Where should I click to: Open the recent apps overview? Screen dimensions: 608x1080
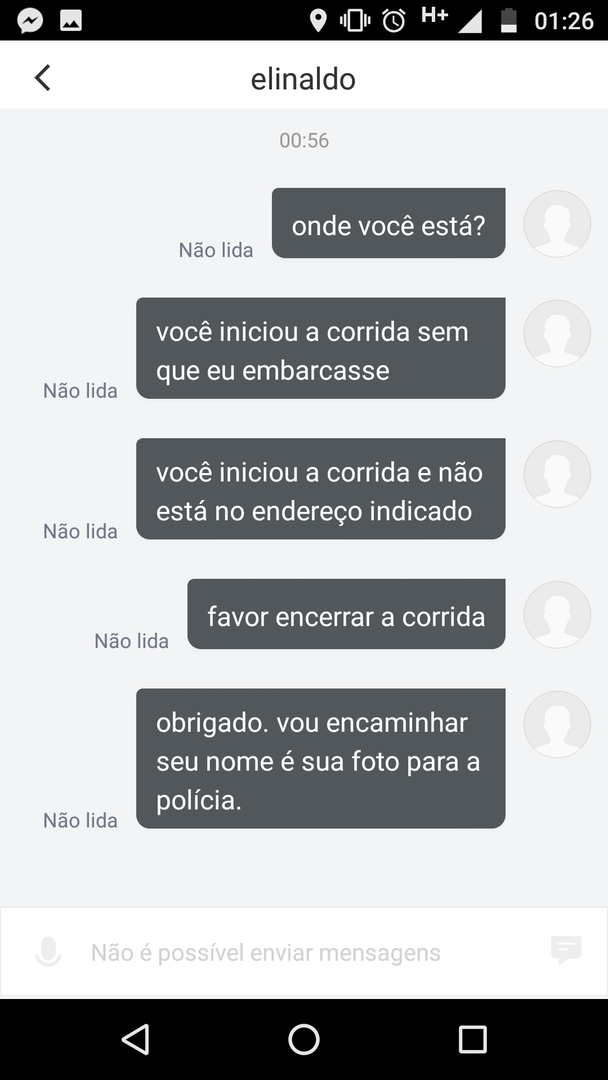coord(472,1039)
